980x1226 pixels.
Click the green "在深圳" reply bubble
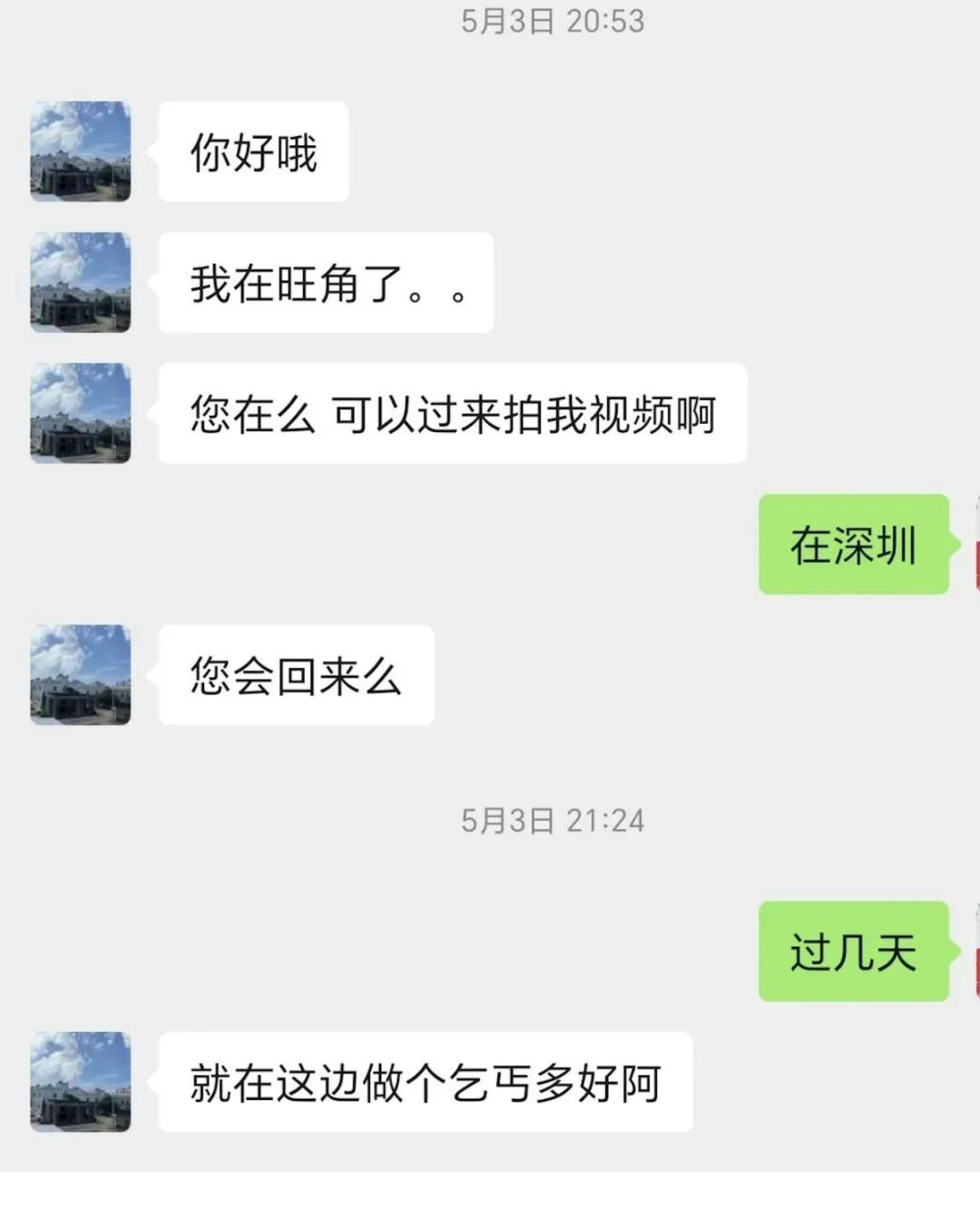point(851,544)
